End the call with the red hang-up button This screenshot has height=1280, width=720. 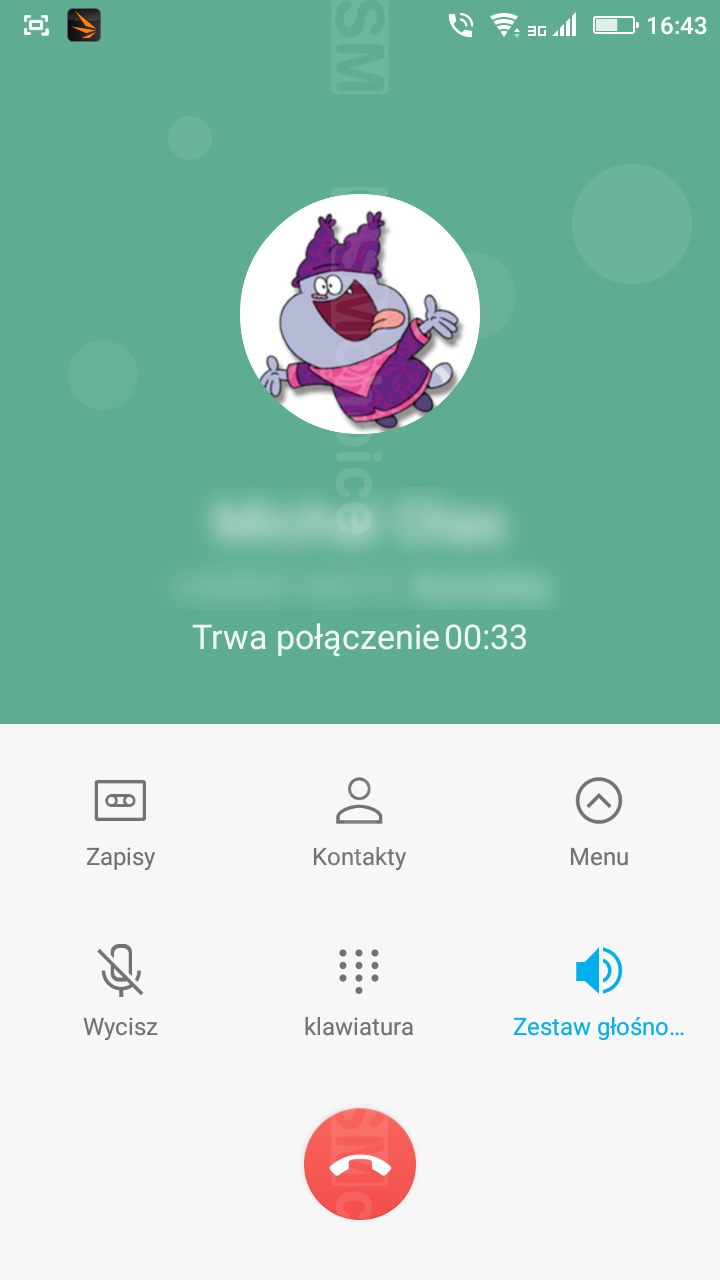360,1164
